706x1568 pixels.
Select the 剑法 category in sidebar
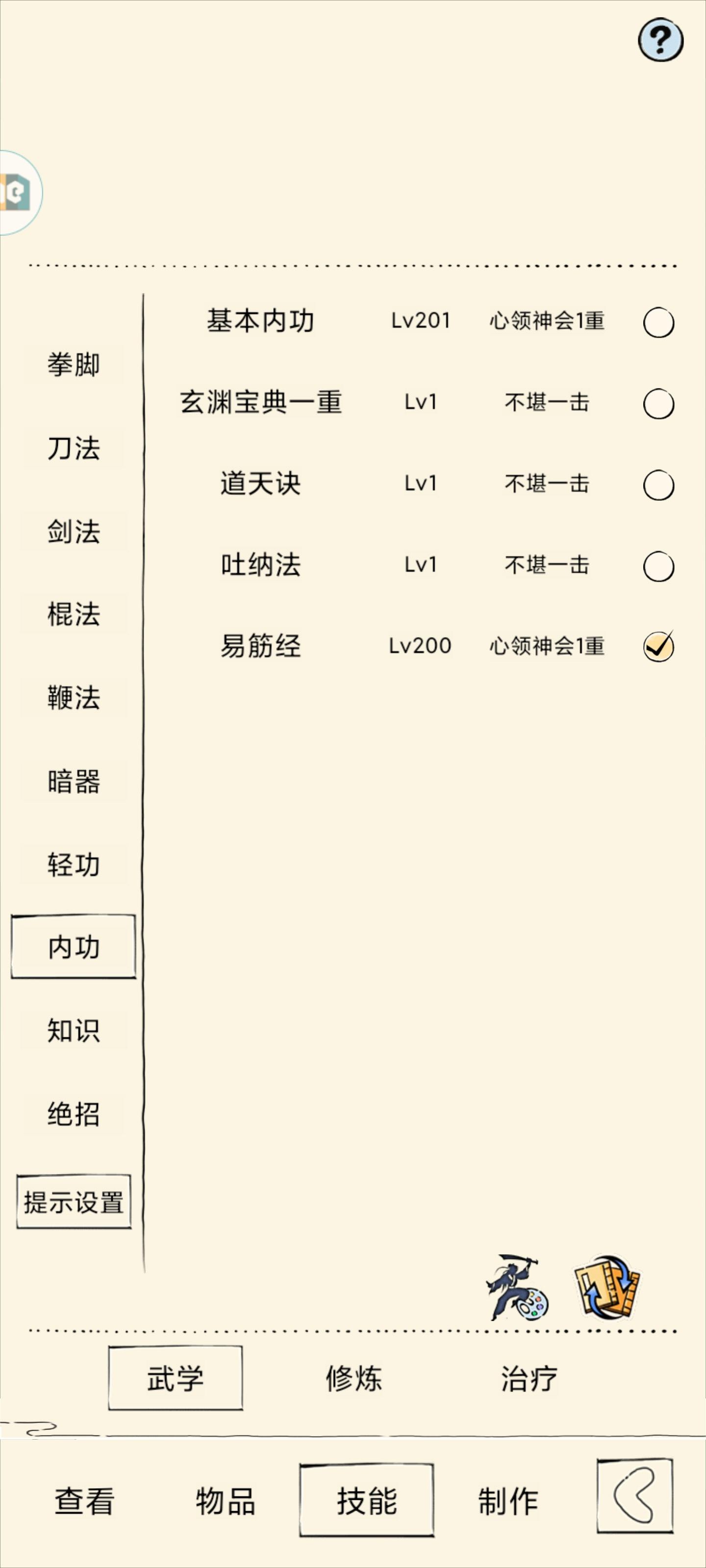click(x=73, y=531)
